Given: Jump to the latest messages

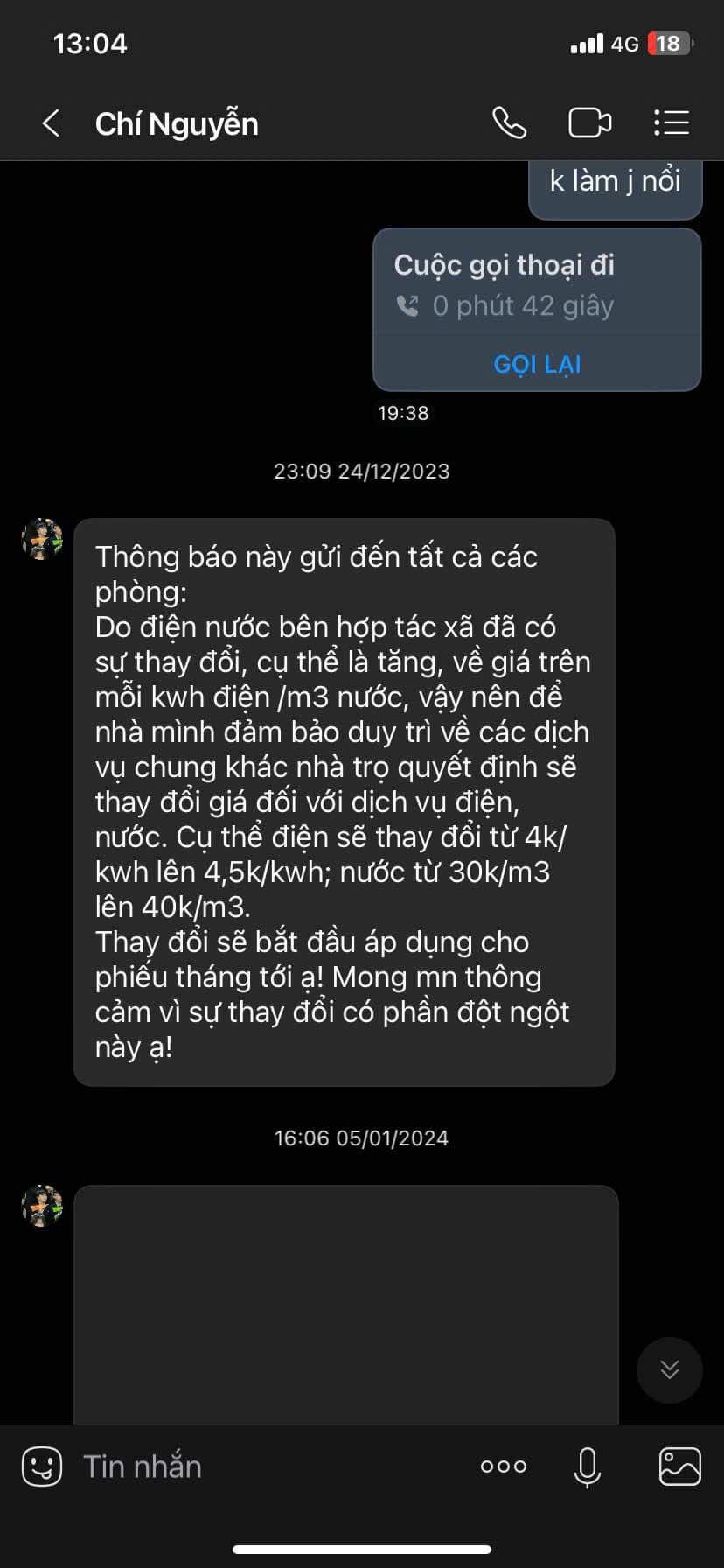Looking at the screenshot, I should pos(669,1369).
